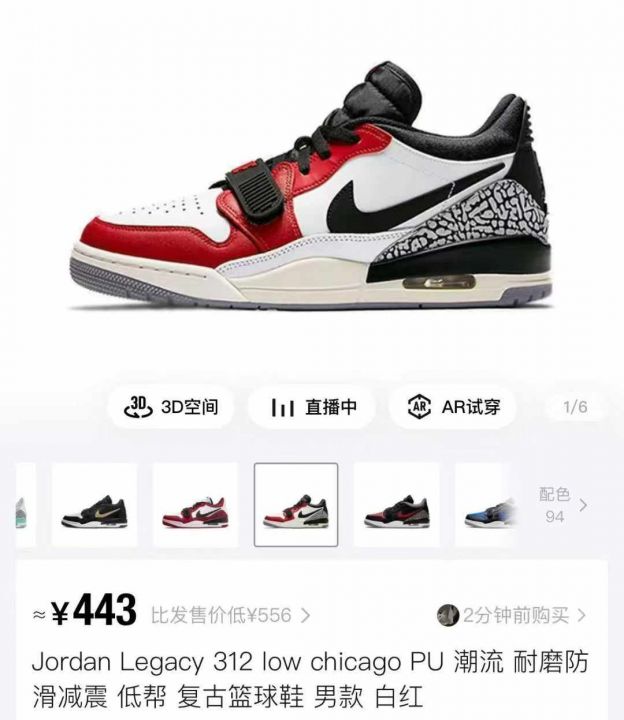Try shoes on with AR试穿

pyautogui.click(x=454, y=407)
